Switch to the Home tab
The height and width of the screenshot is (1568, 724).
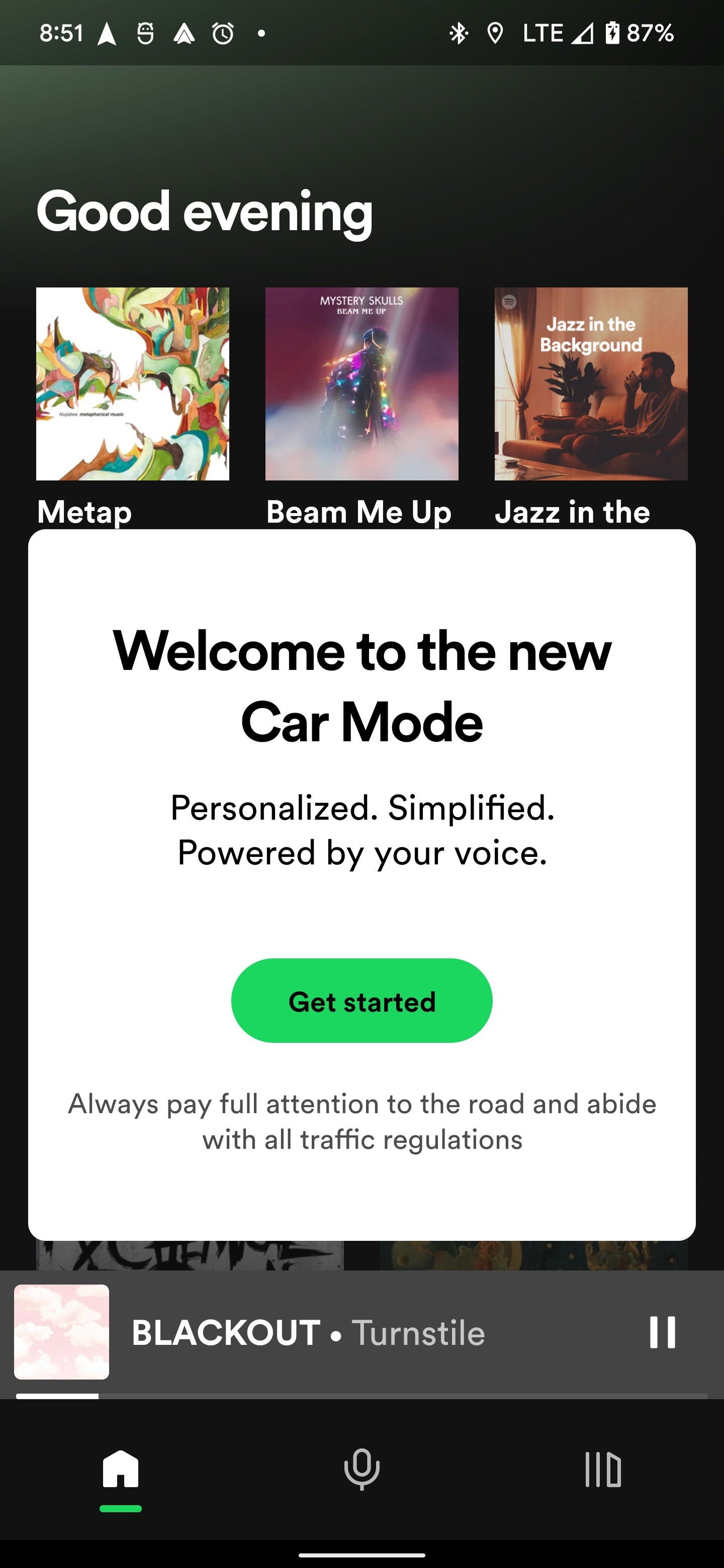[x=121, y=1469]
